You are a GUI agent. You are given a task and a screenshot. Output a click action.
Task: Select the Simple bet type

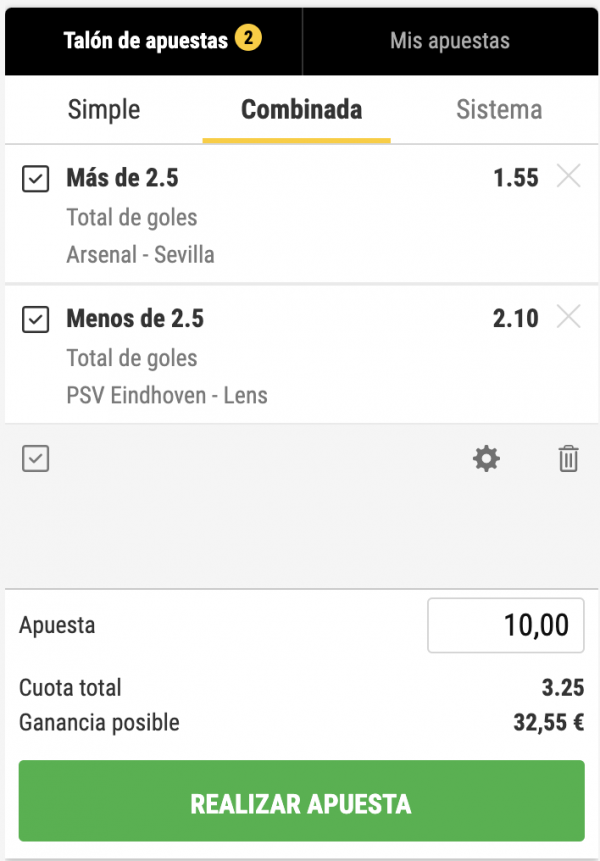click(104, 110)
